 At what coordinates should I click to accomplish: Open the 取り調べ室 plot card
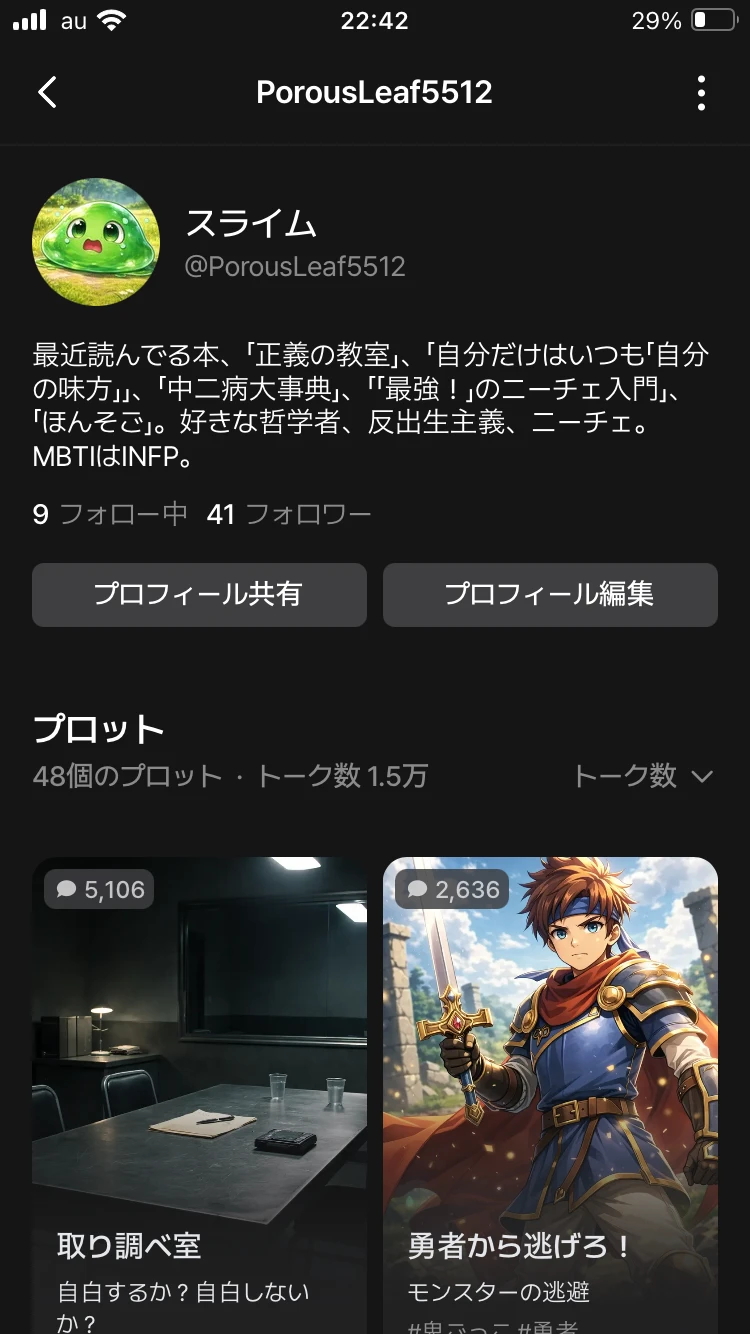click(199, 1090)
